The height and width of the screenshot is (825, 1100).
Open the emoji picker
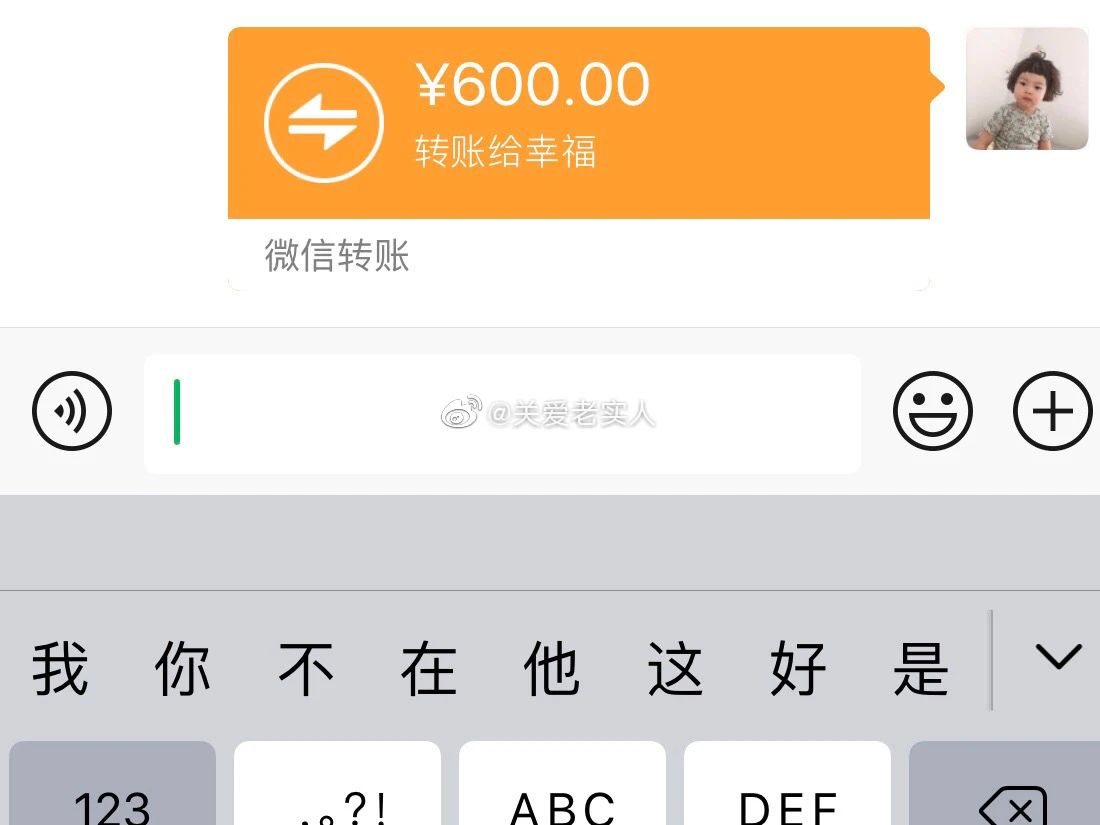932,411
